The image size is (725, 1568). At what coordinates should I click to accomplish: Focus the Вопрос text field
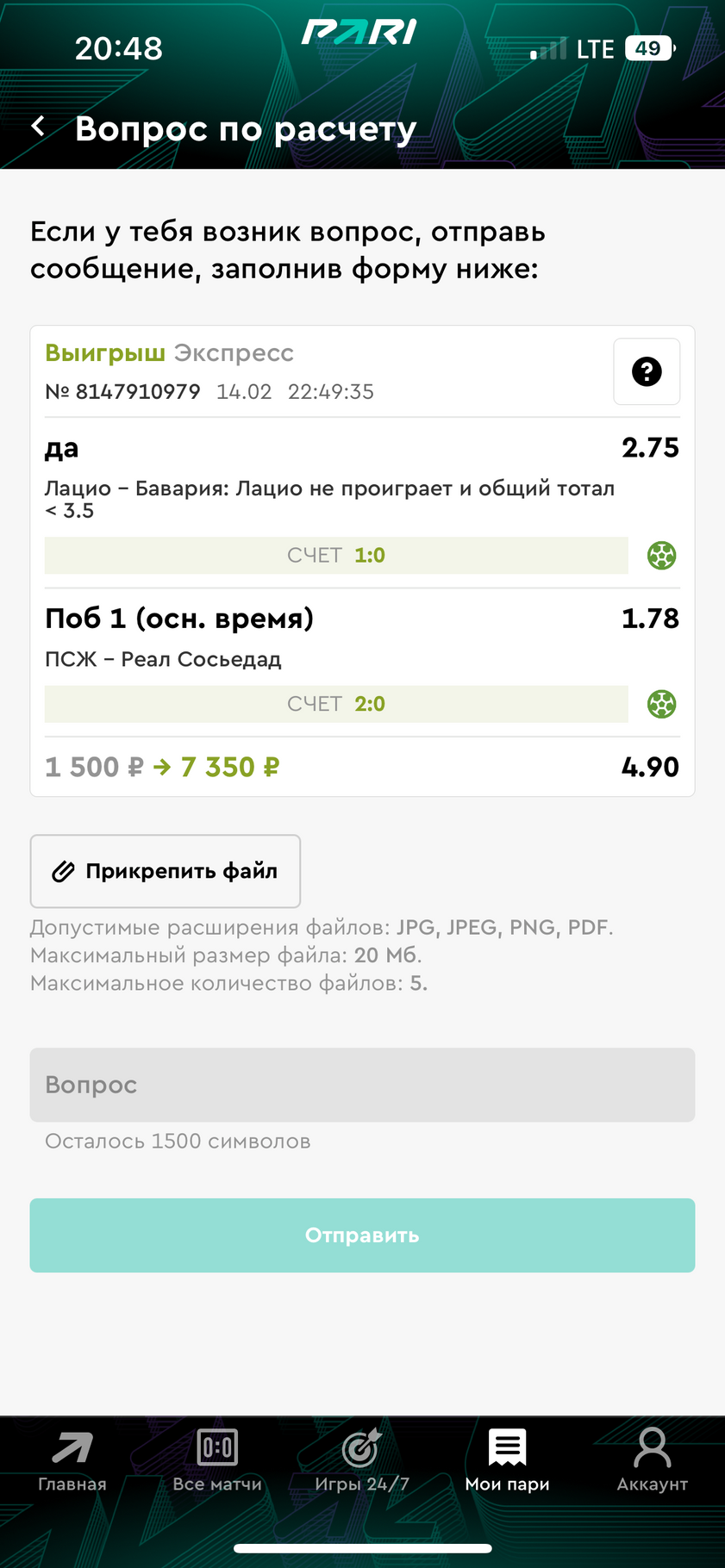362,1085
